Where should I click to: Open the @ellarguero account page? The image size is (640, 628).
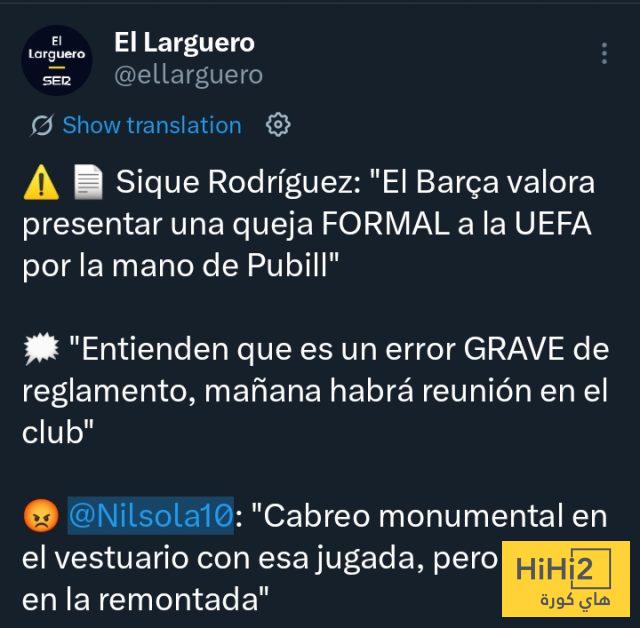[188, 75]
